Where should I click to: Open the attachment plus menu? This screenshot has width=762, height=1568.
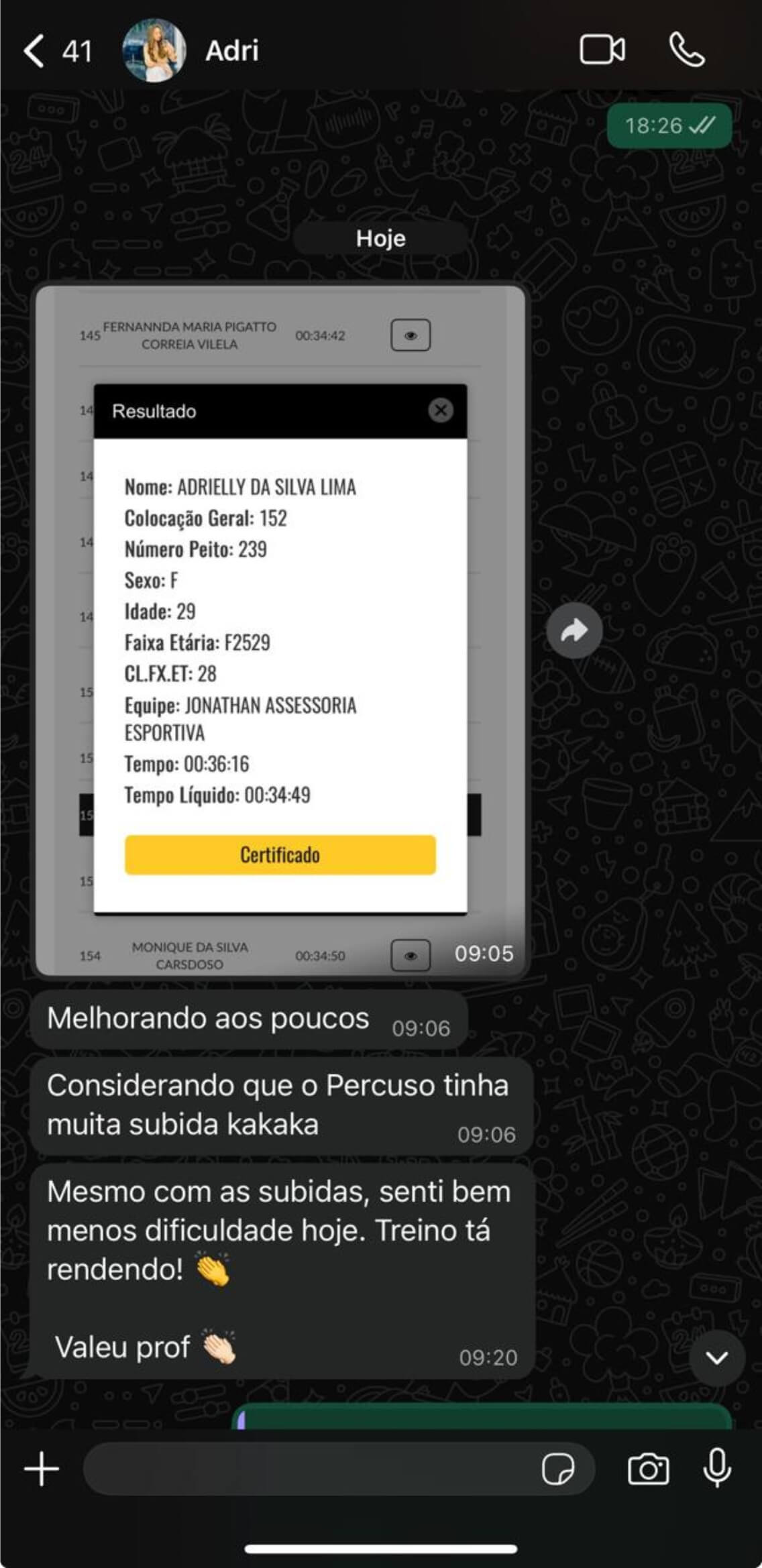tap(42, 1469)
